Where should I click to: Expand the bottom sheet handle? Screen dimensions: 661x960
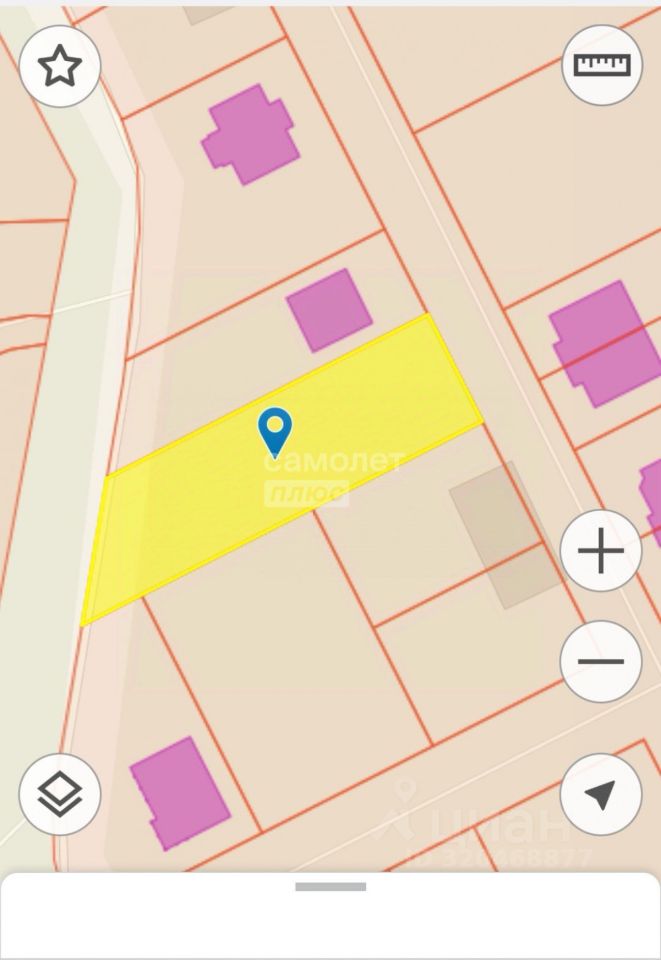[330, 886]
